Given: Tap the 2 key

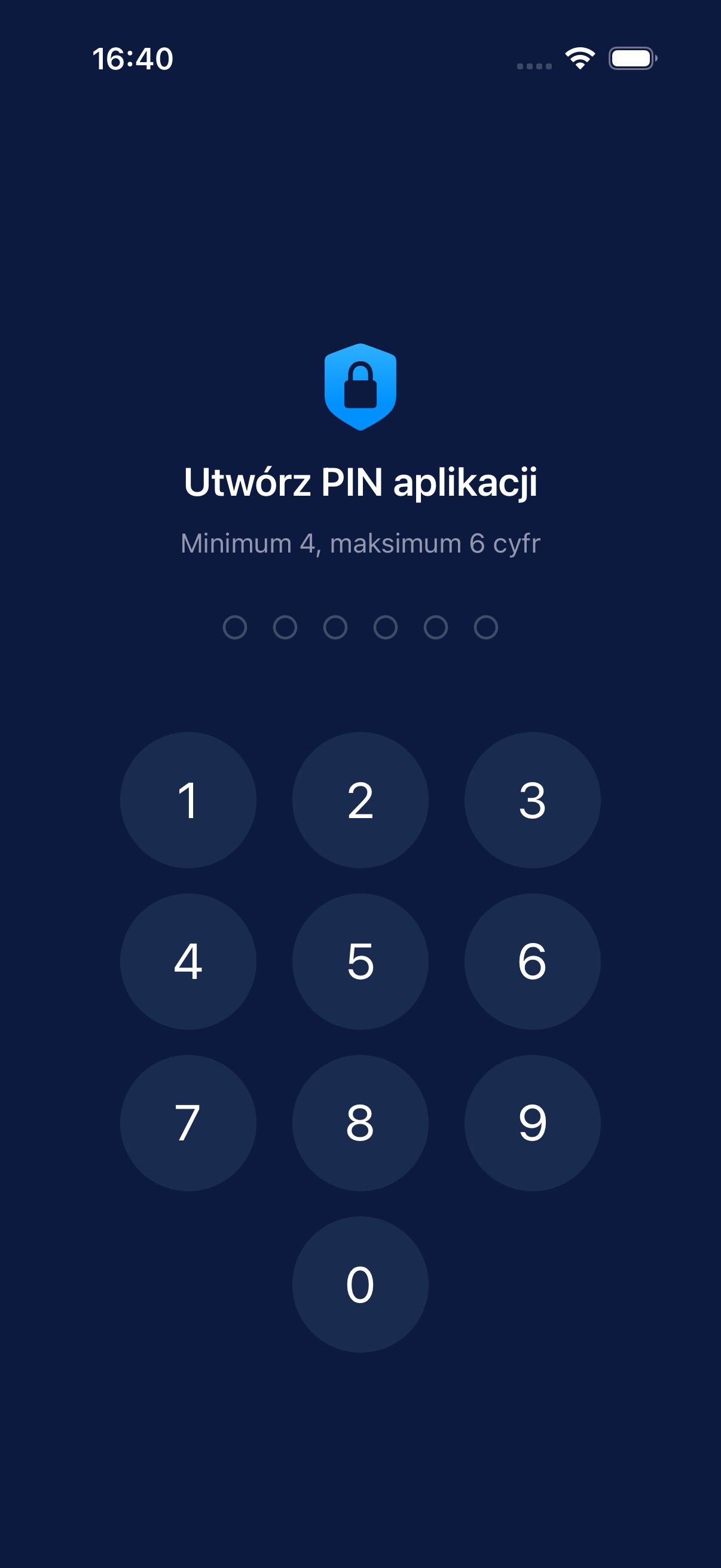Looking at the screenshot, I should 360,800.
